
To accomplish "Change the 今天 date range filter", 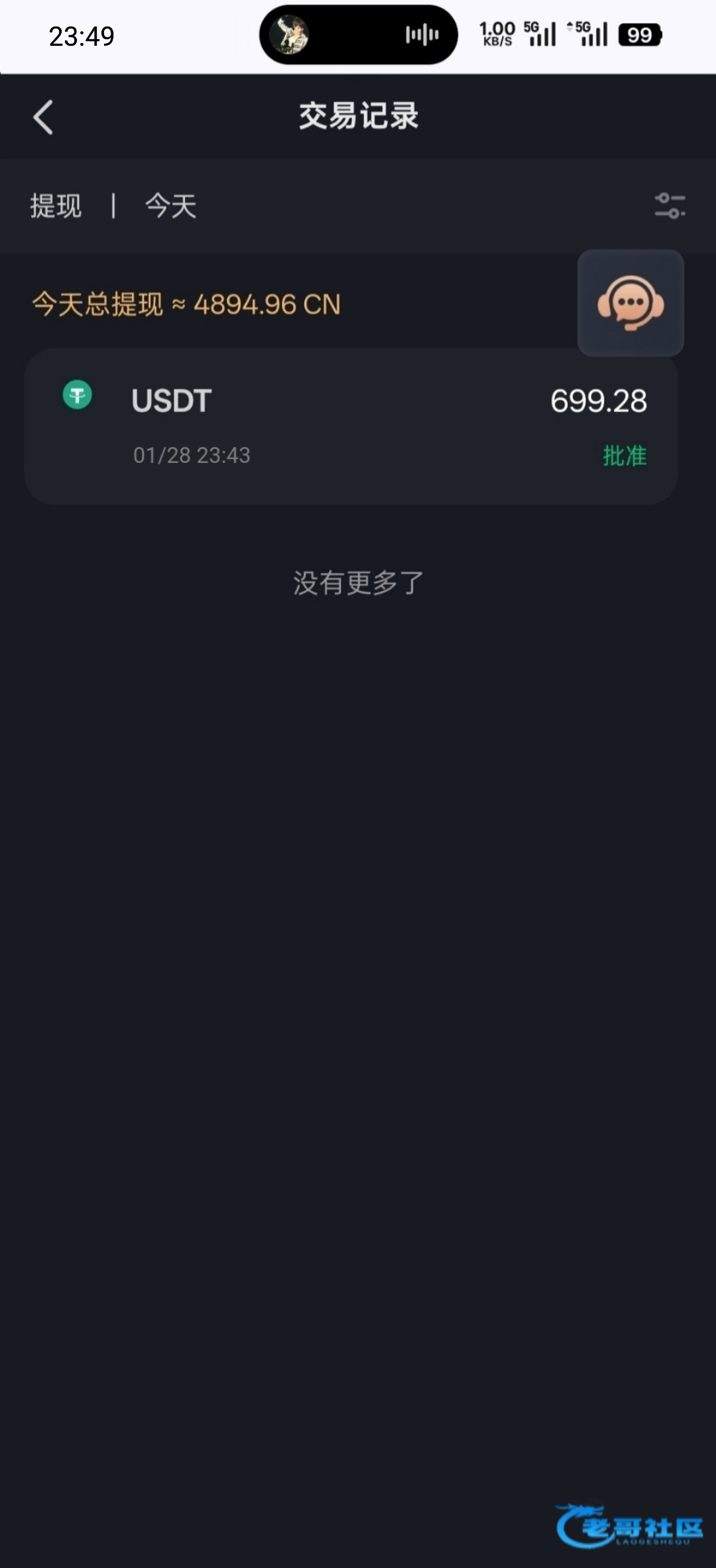I will 171,206.
